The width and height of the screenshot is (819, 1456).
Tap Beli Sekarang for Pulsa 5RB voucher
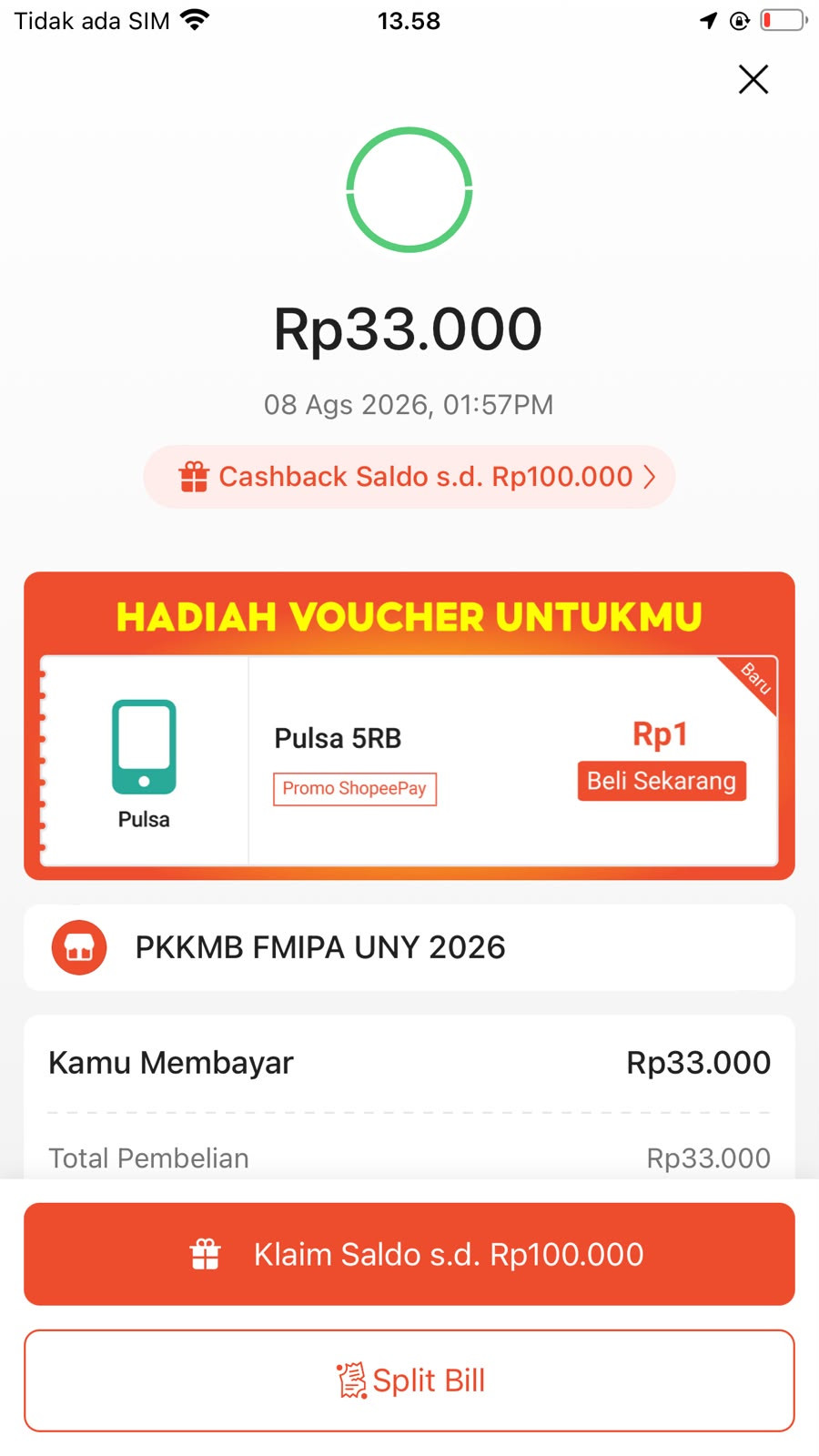pos(662,781)
